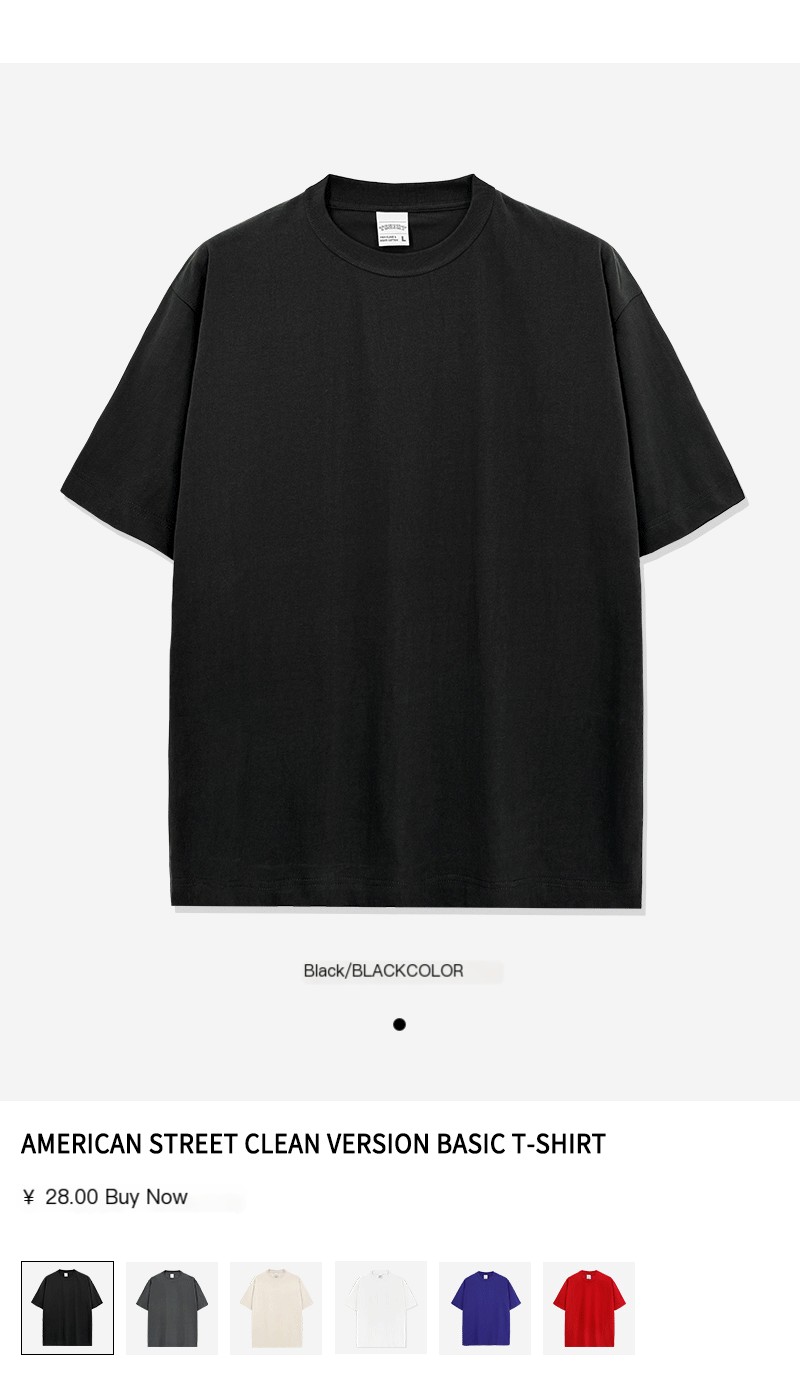Open the large black T-shirt product image

pos(400,540)
